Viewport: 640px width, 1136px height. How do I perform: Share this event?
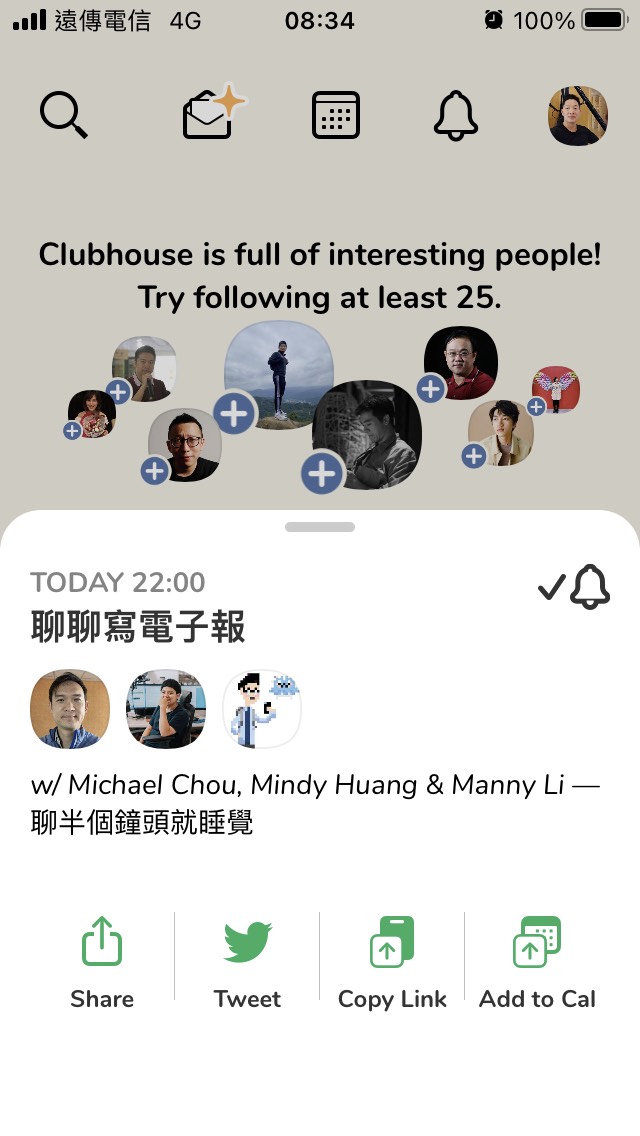(102, 958)
